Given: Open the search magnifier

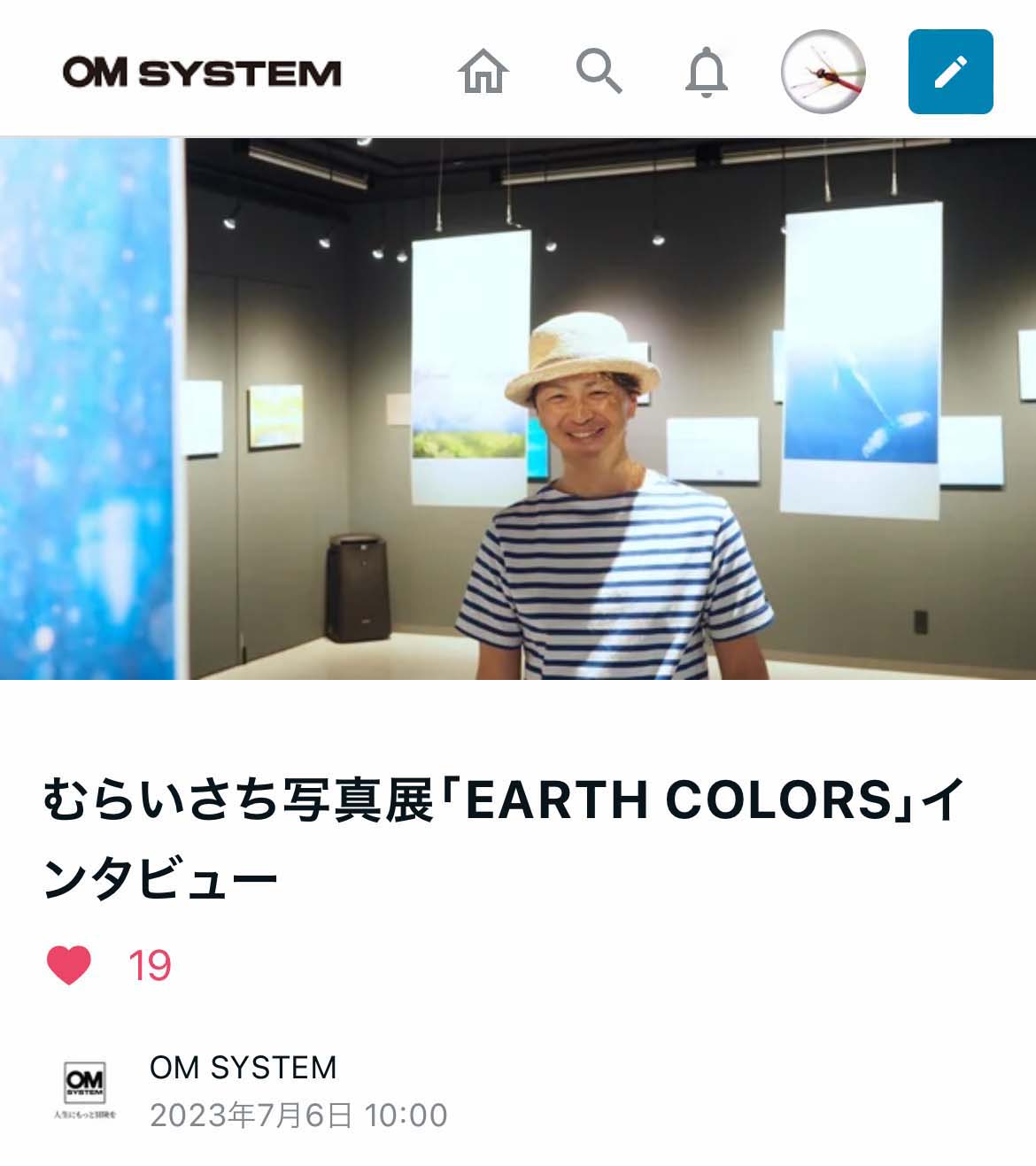Looking at the screenshot, I should pos(599,72).
